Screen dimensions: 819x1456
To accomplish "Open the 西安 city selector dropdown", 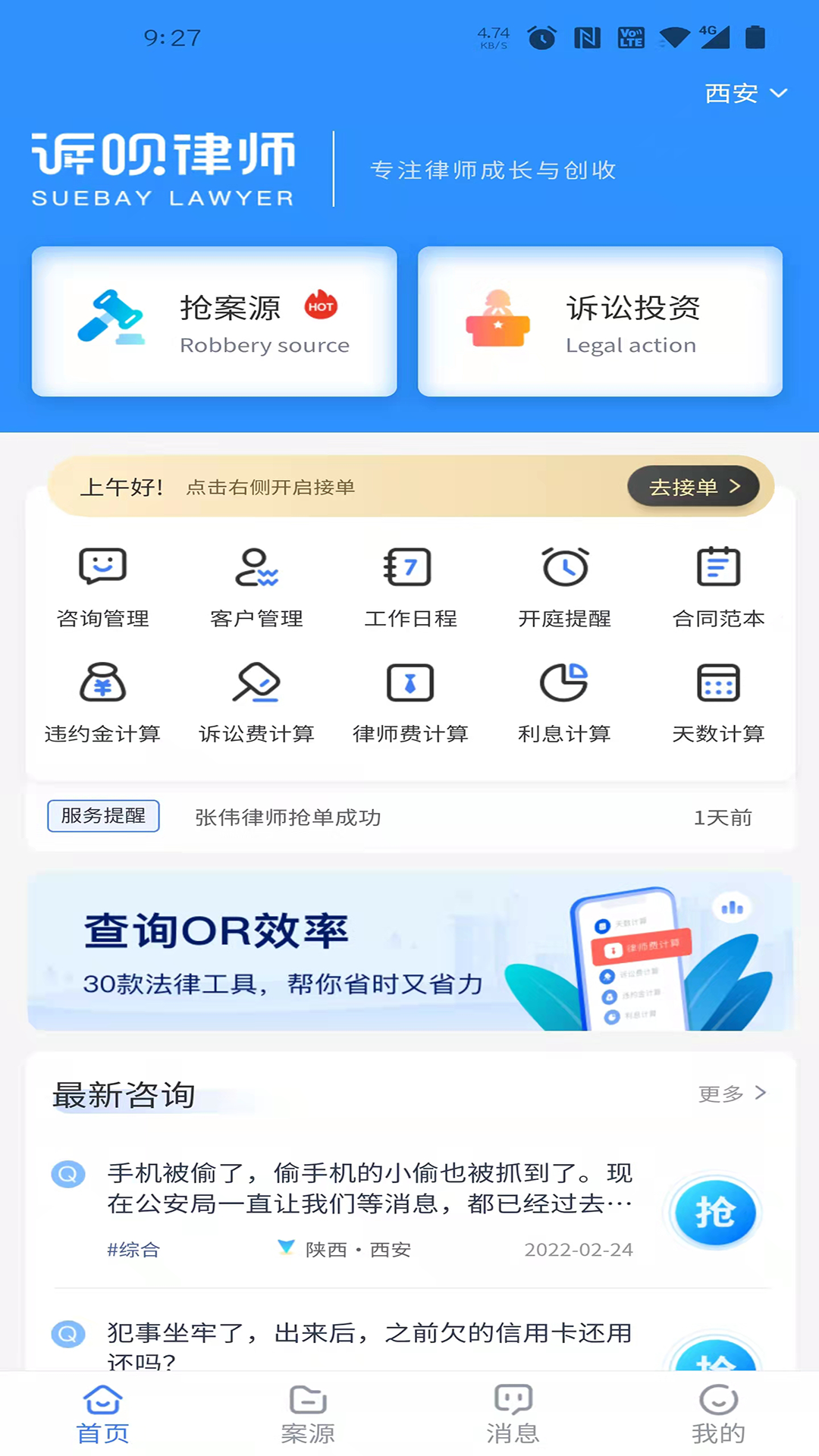I will click(746, 93).
